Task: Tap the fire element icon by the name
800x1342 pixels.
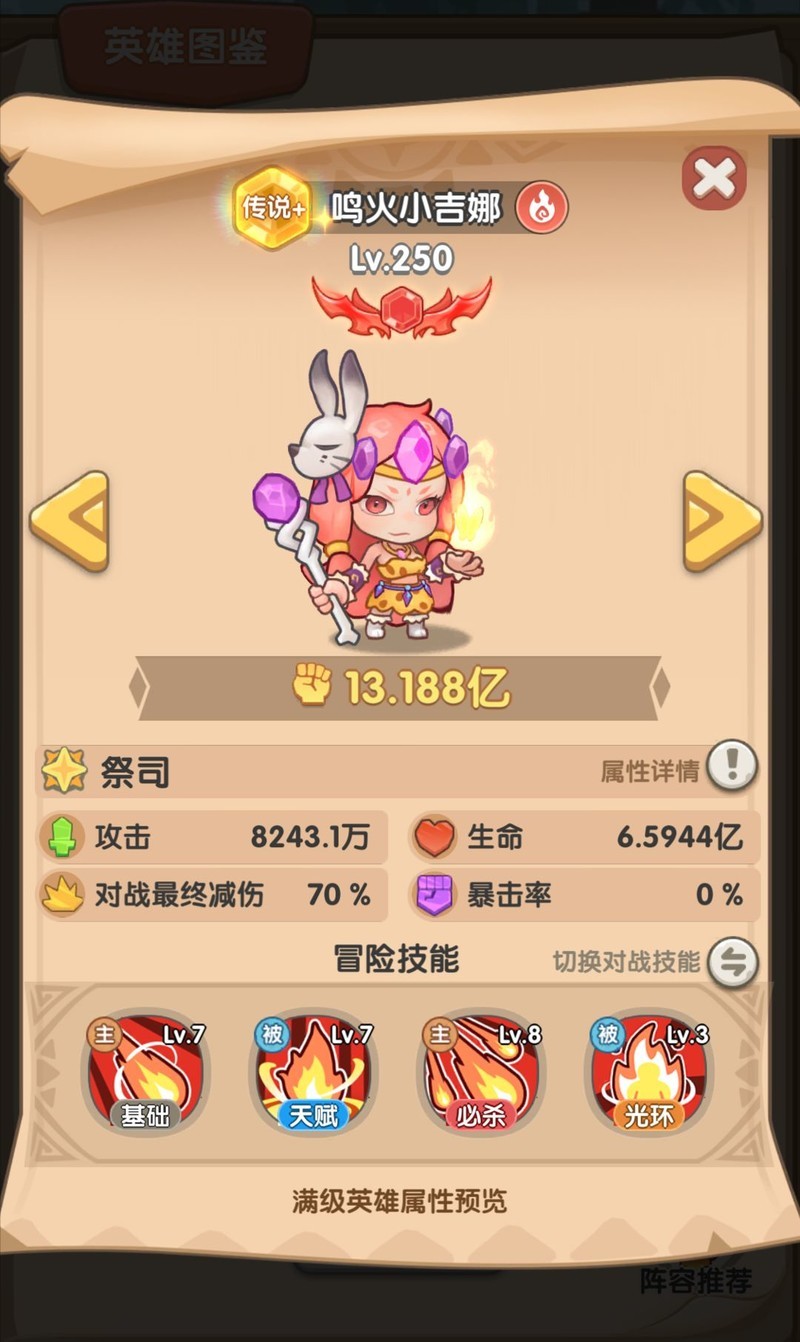Action: click(542, 209)
